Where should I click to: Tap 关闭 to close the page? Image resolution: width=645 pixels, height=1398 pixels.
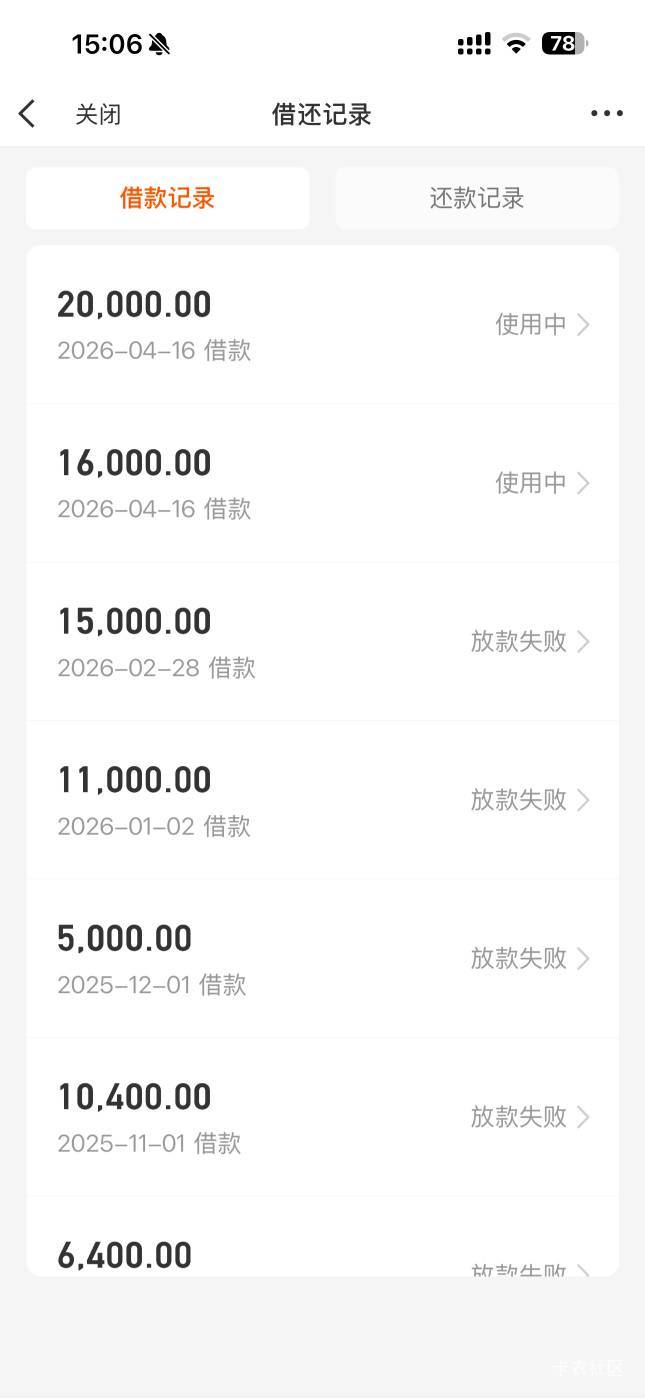[x=98, y=114]
